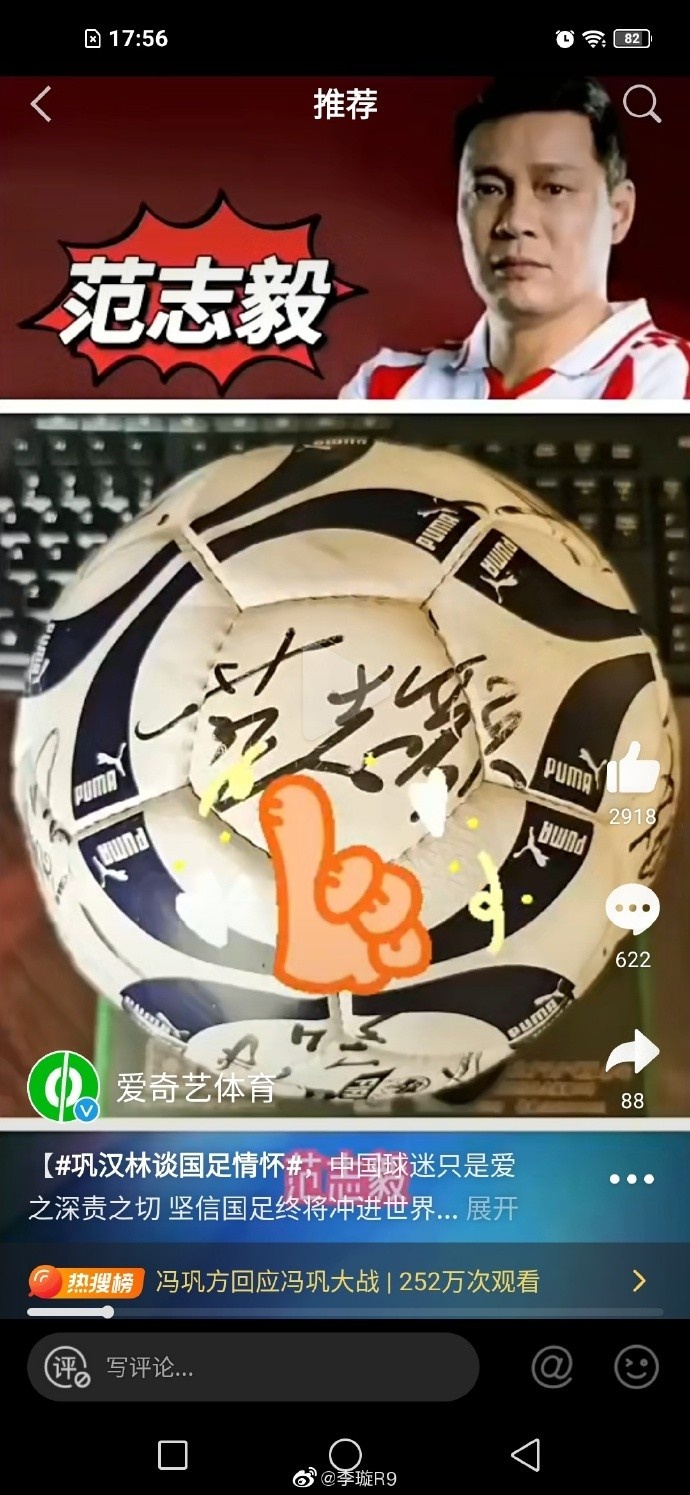Screen dimensions: 690x1495
Task: Share the video via the arrow icon
Action: pos(633,1054)
